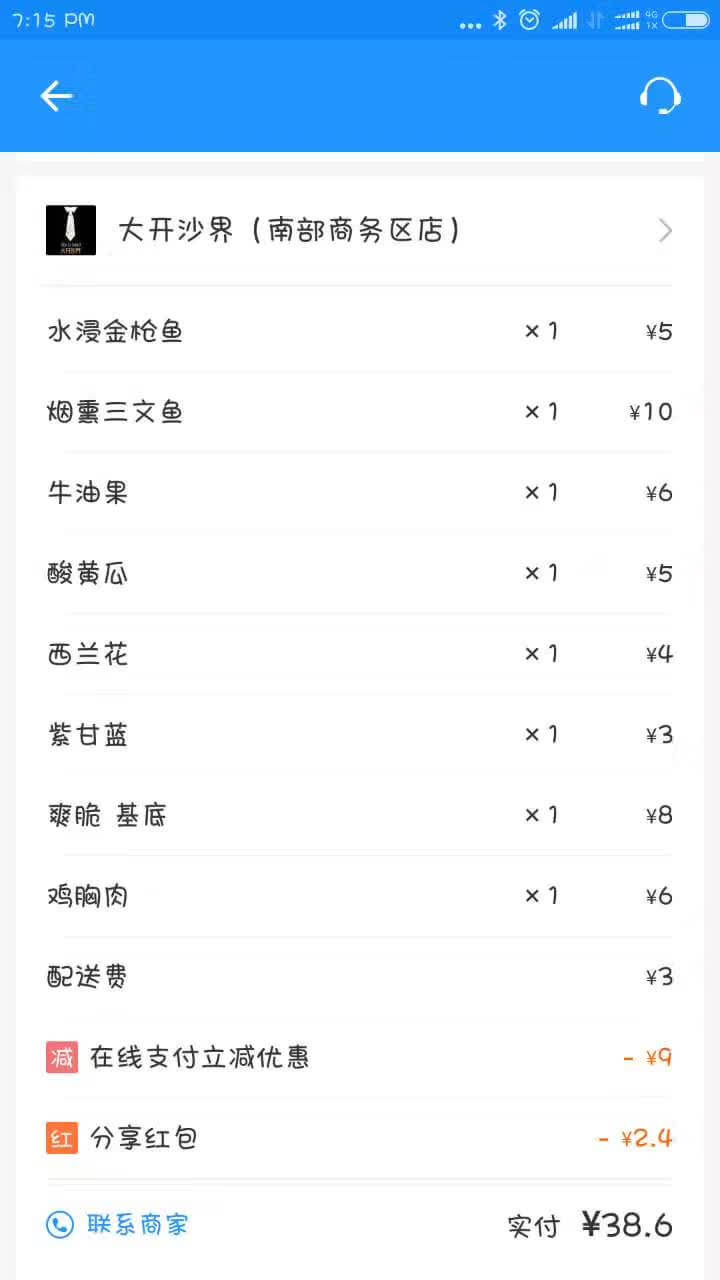Viewport: 720px width, 1280px height.
Task: Tap 联系商家 to contact the merchant
Action: 117,1224
